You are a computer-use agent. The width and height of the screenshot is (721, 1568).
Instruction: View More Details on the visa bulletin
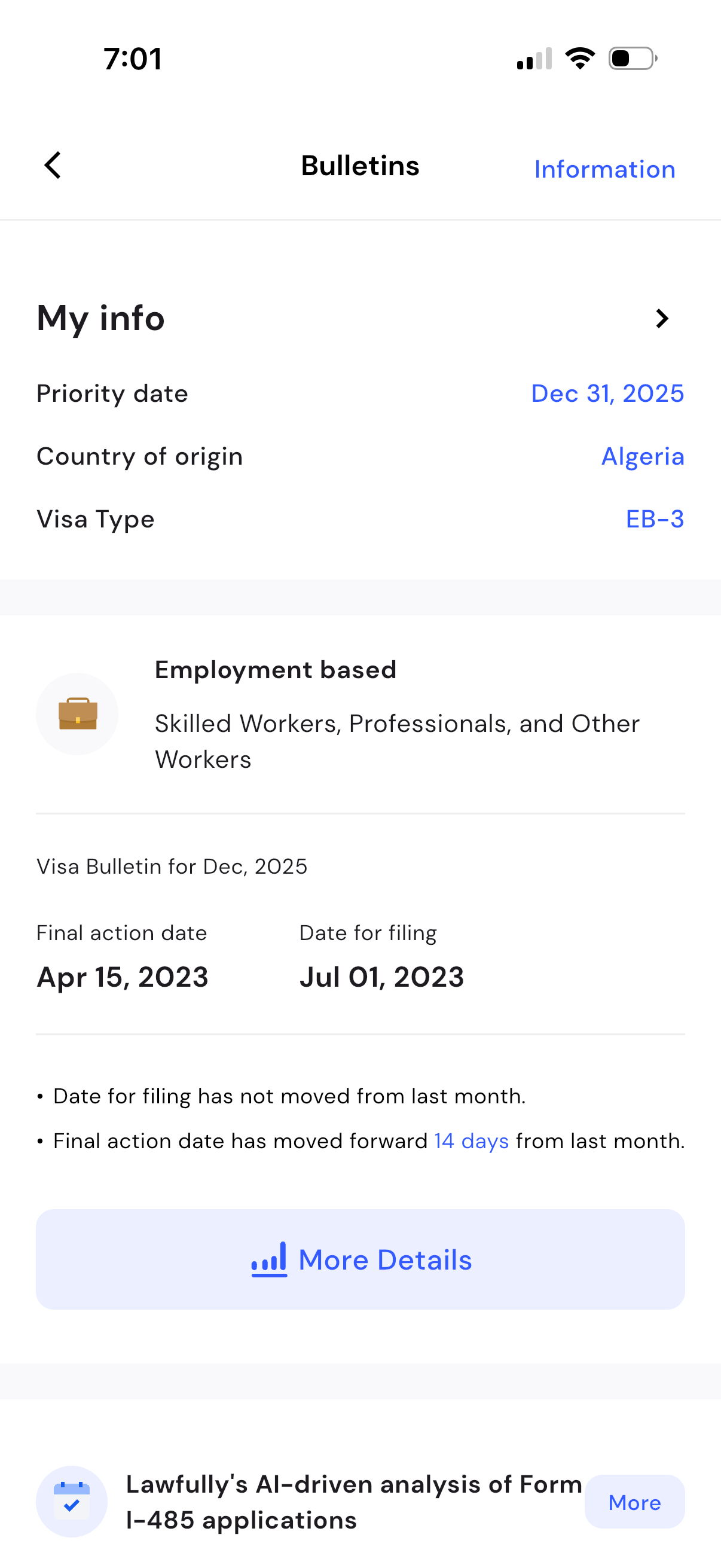pyautogui.click(x=360, y=1259)
